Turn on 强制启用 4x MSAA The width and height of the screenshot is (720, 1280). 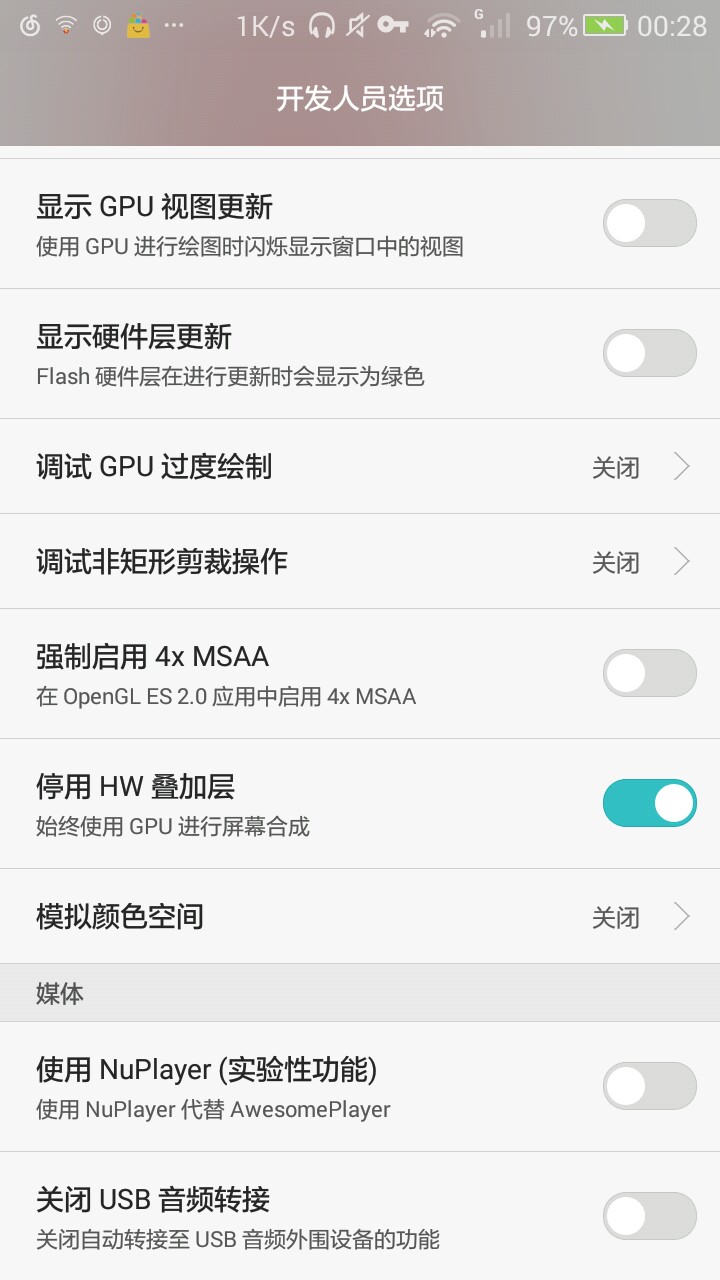649,673
